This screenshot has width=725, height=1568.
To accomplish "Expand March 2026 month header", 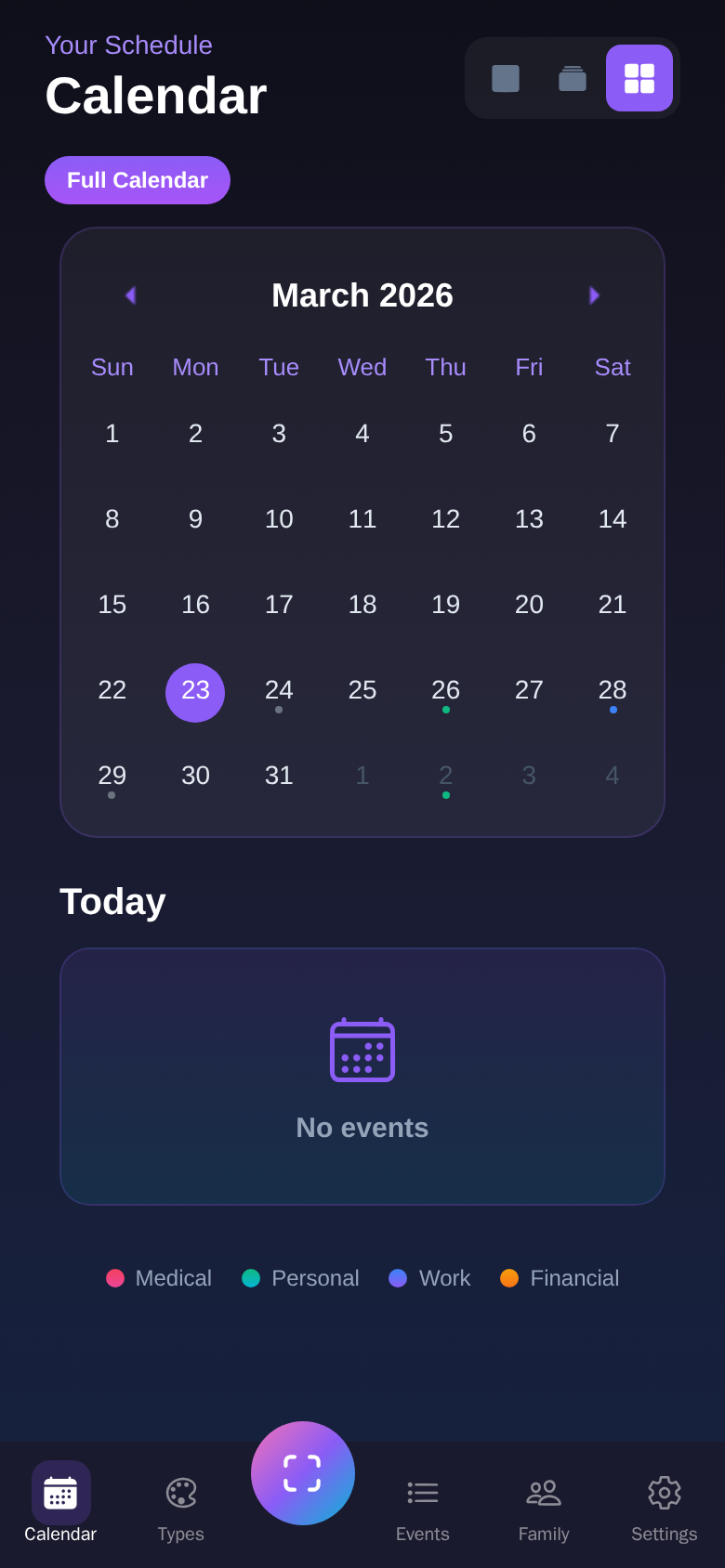I will 362,294.
